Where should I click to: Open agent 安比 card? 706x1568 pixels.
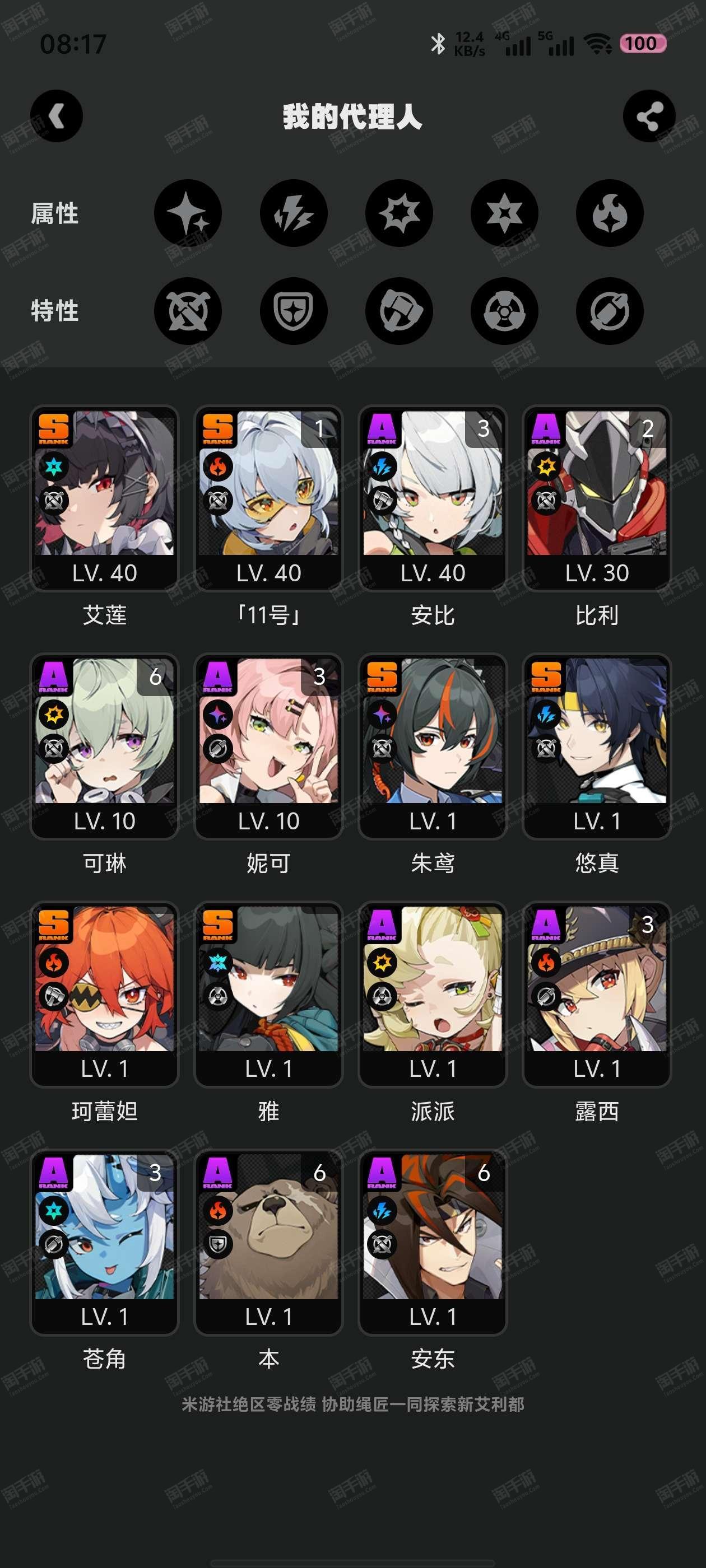(x=433, y=498)
